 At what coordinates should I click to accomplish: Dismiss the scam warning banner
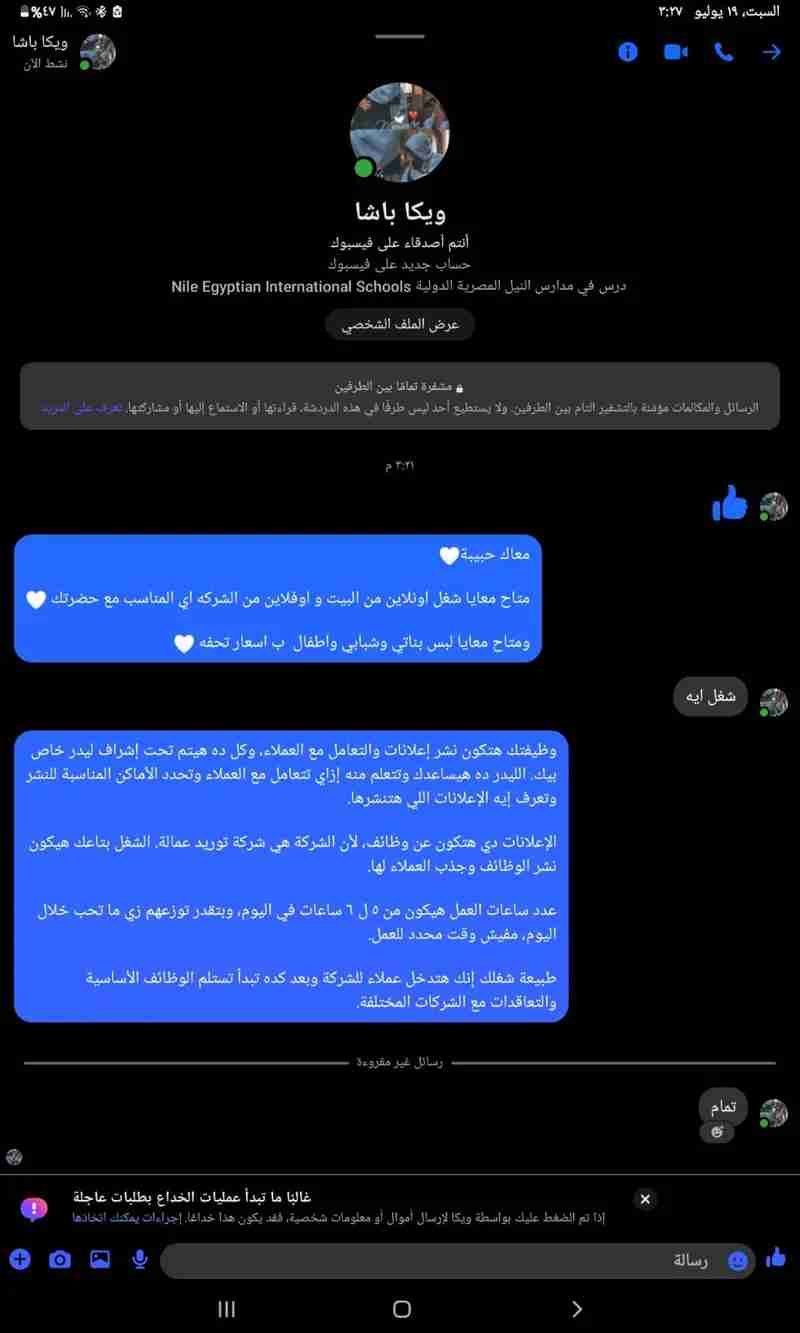click(x=645, y=1198)
